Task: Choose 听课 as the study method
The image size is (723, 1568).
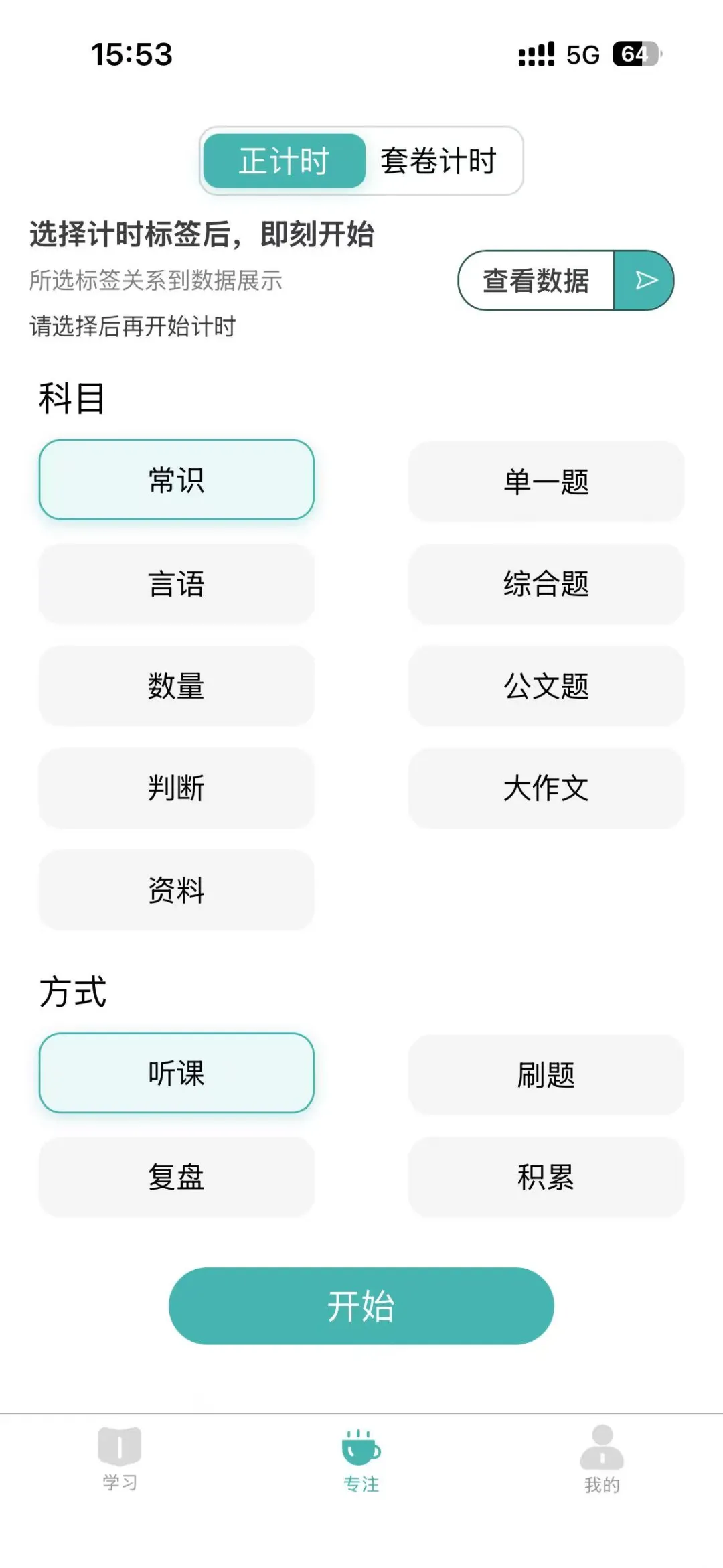Action: click(176, 1073)
